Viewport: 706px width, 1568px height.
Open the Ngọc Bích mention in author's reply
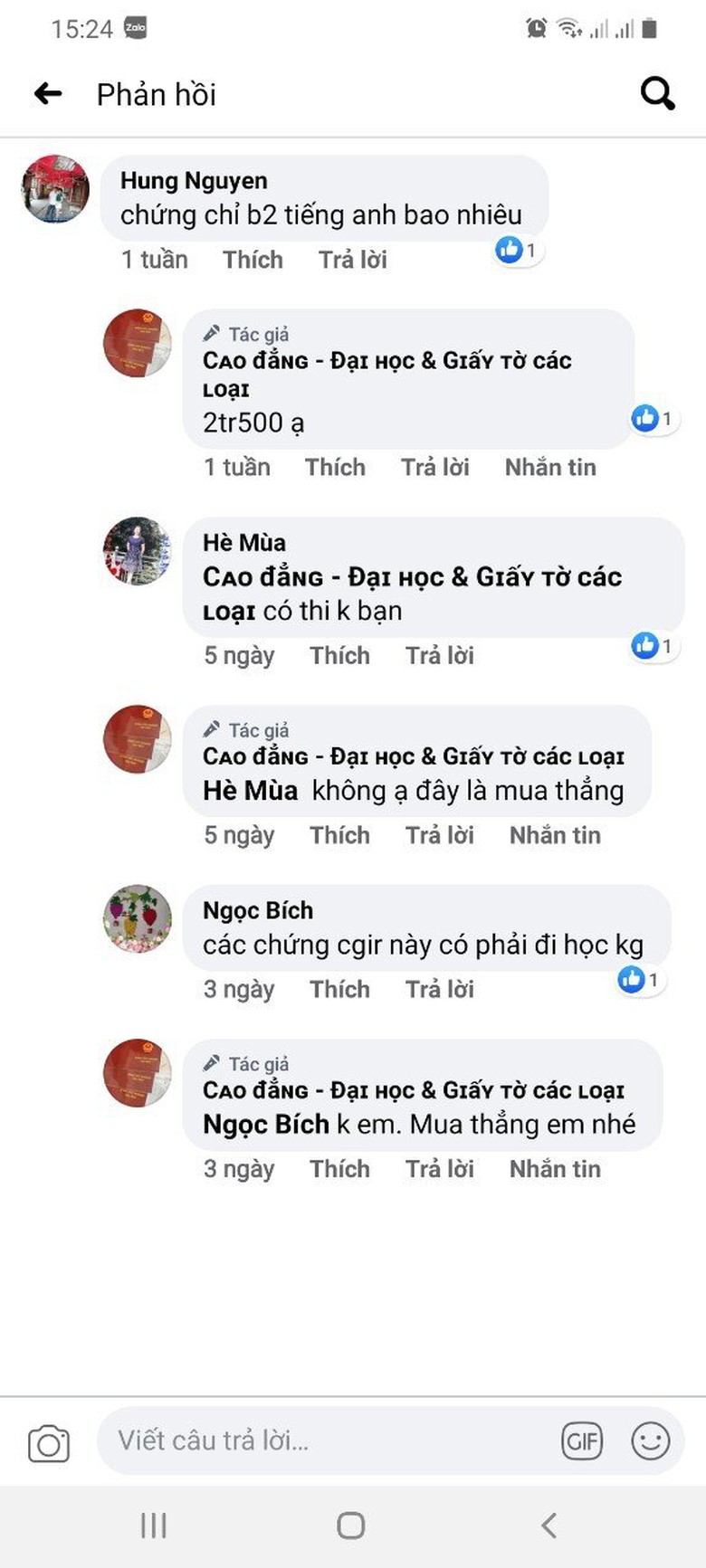(265, 1125)
